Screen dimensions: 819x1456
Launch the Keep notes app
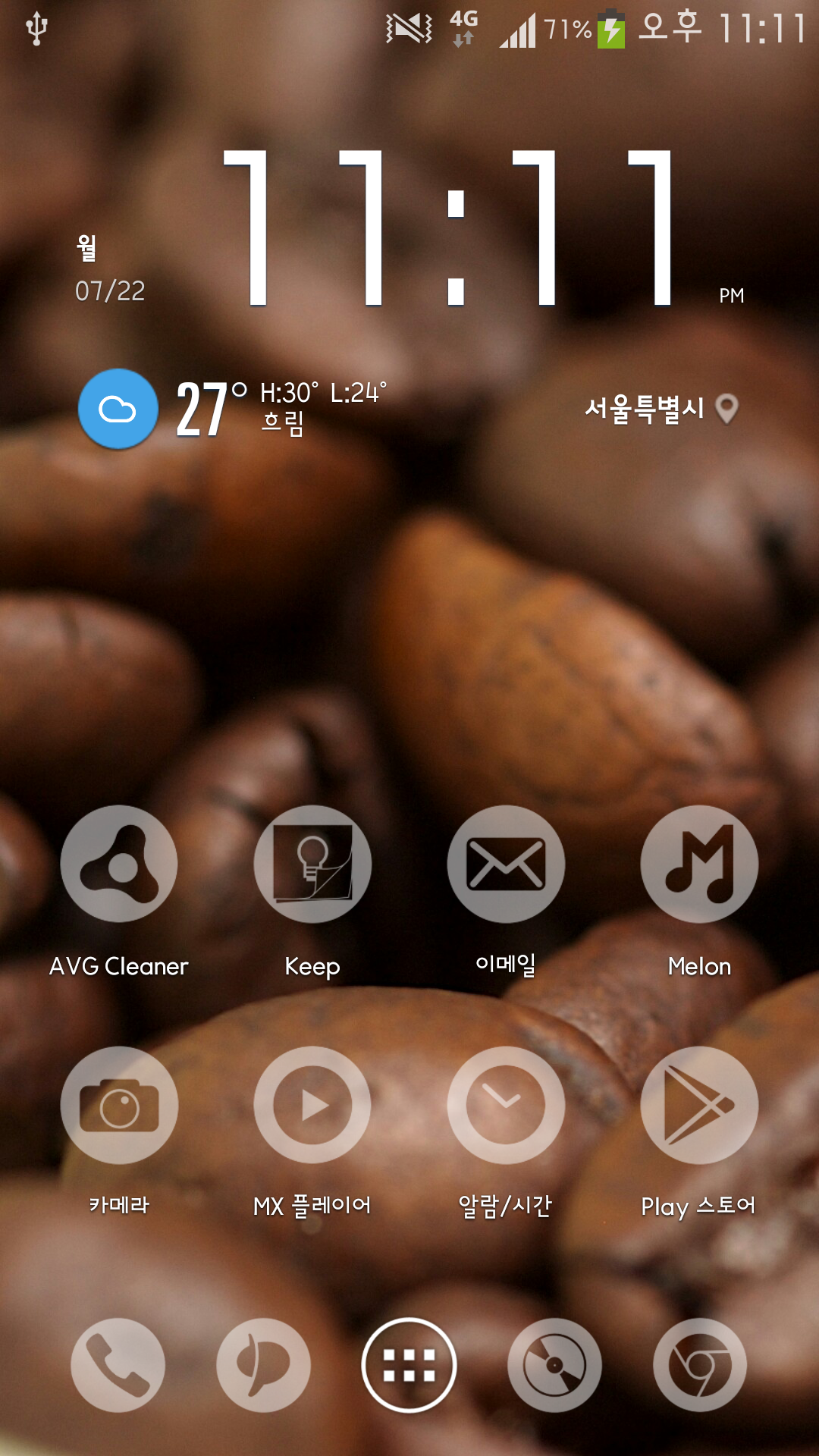[312, 864]
